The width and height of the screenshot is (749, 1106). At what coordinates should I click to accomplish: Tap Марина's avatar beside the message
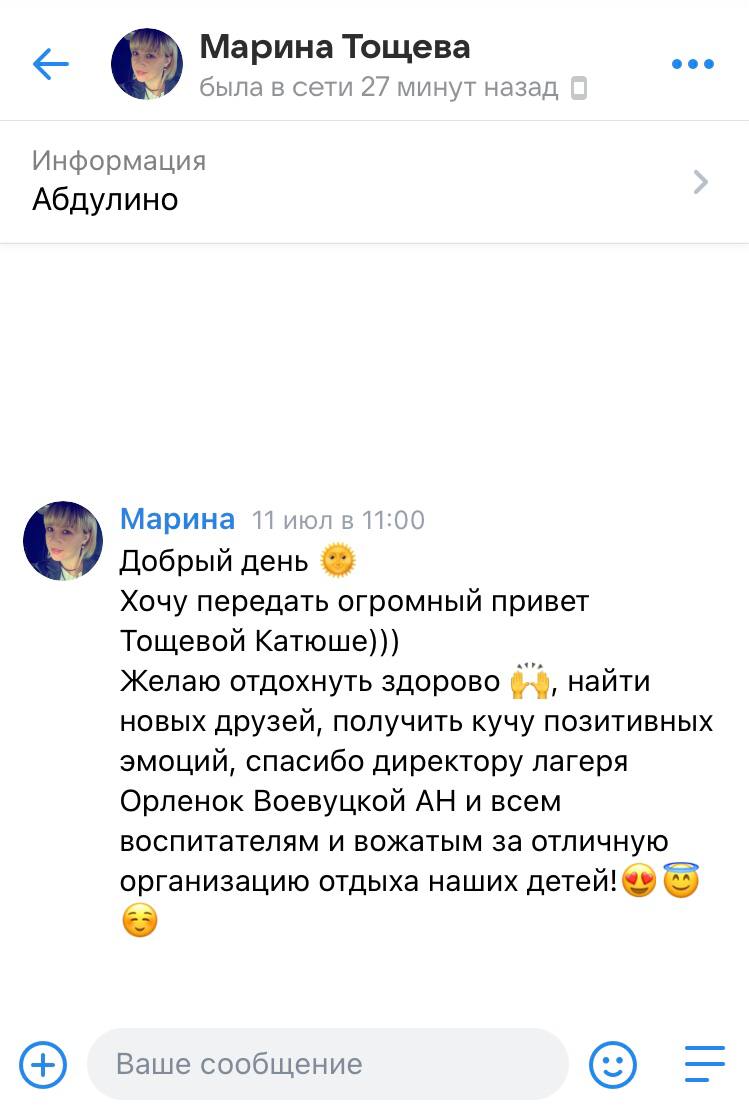[63, 541]
